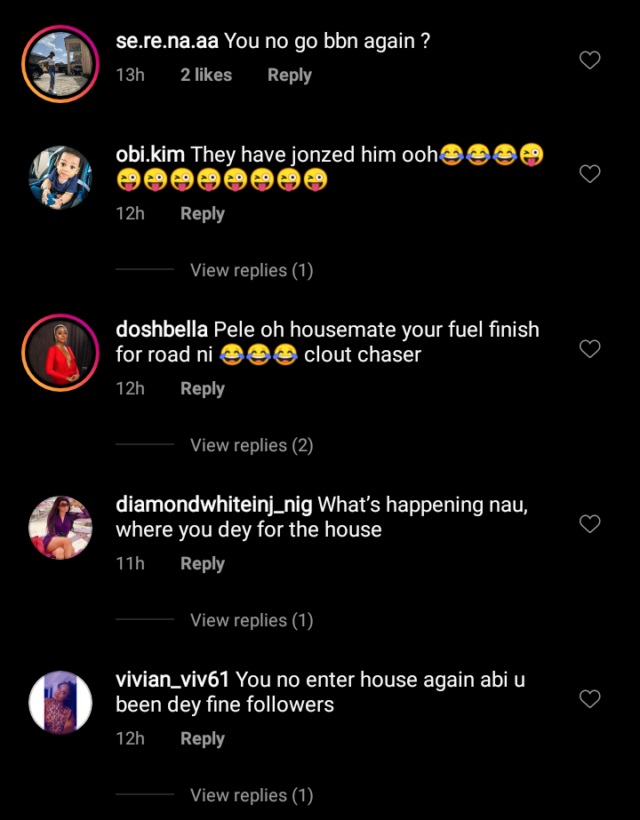See the 2 likes on se.re.na.aa's comment
640x820 pixels.
click(205, 75)
